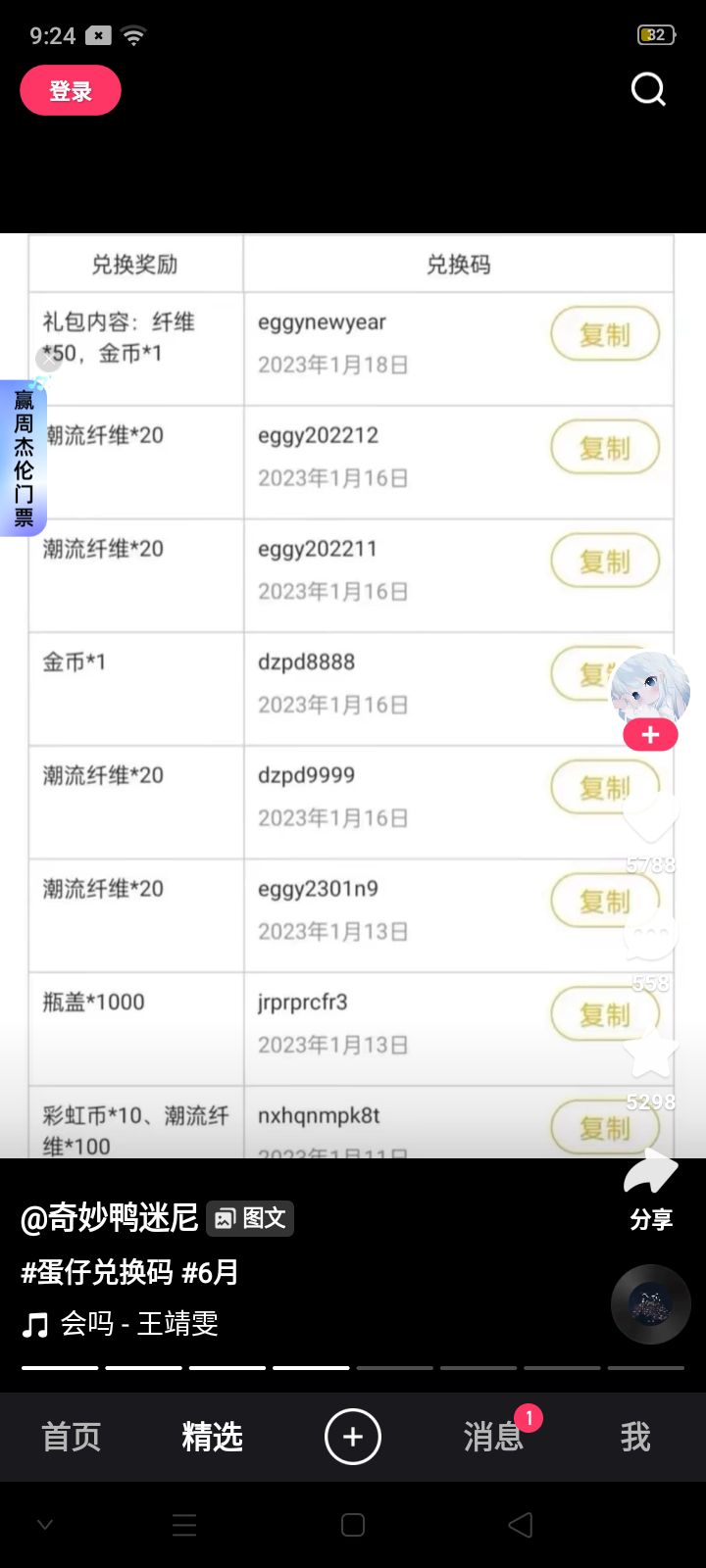The height and width of the screenshot is (1568, 706).
Task: Share this post via 分享
Action: [650, 1186]
